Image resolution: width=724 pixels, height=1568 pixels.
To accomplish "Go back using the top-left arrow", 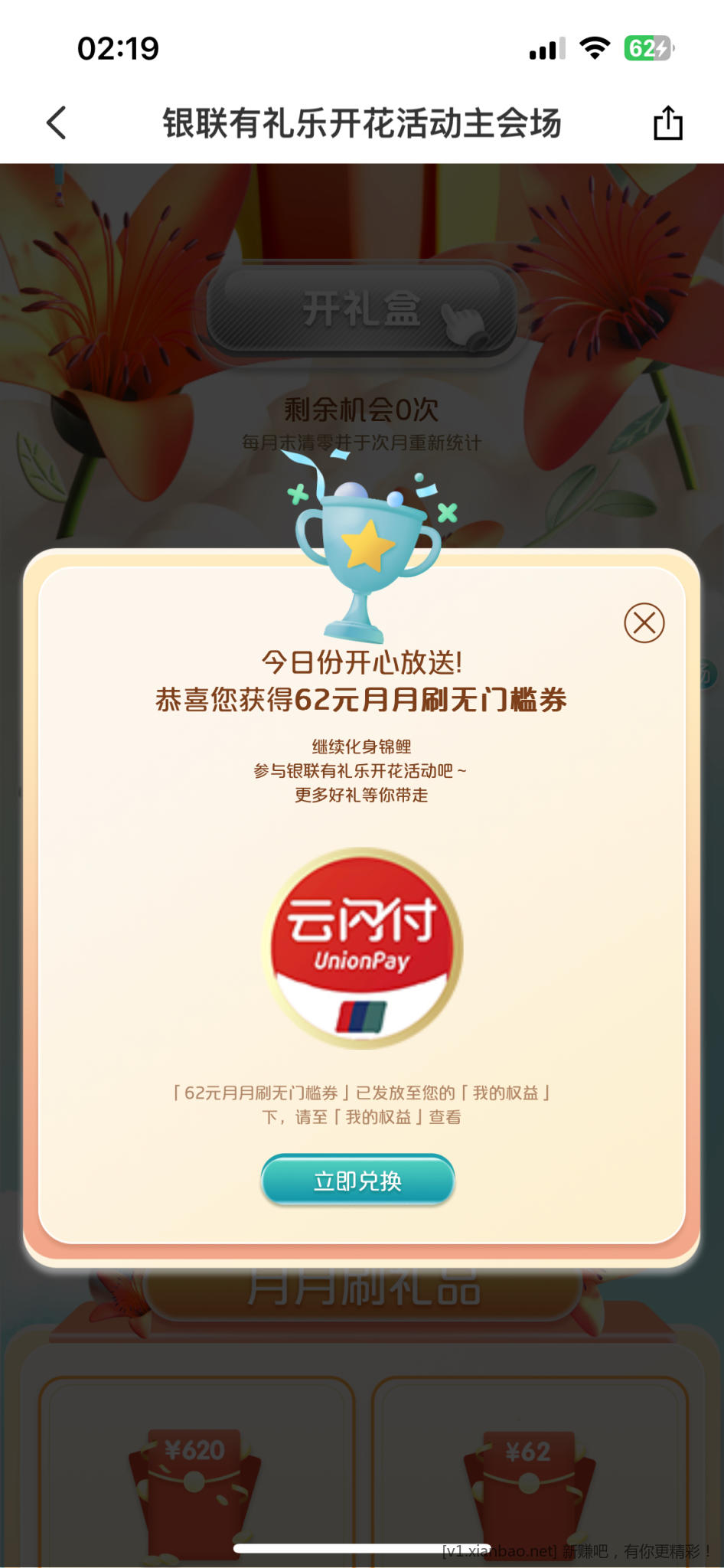I will 57,122.
